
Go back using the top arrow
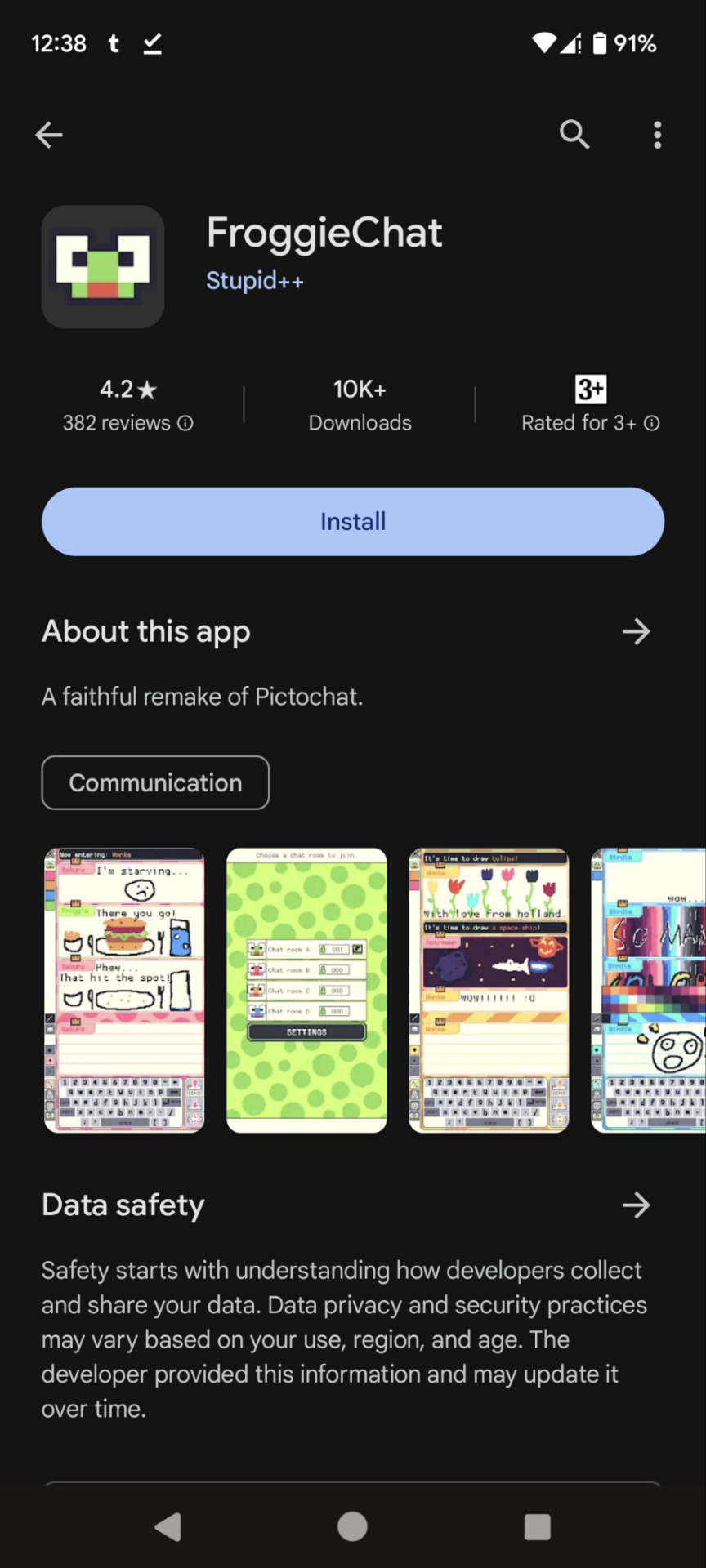[x=49, y=135]
